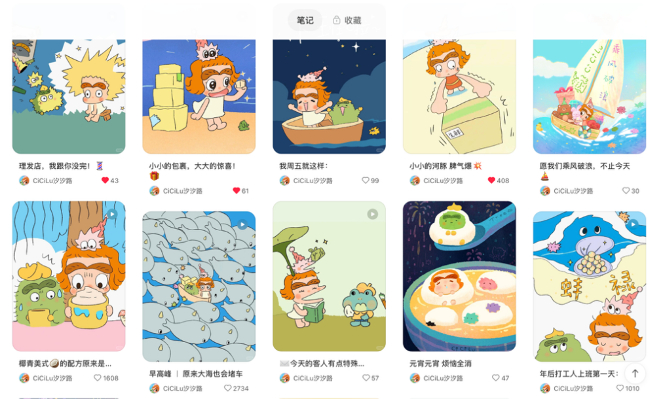Open the video note 早高峰｜原来大海也会堵车
Screen dimensions: 664x400
199,287
